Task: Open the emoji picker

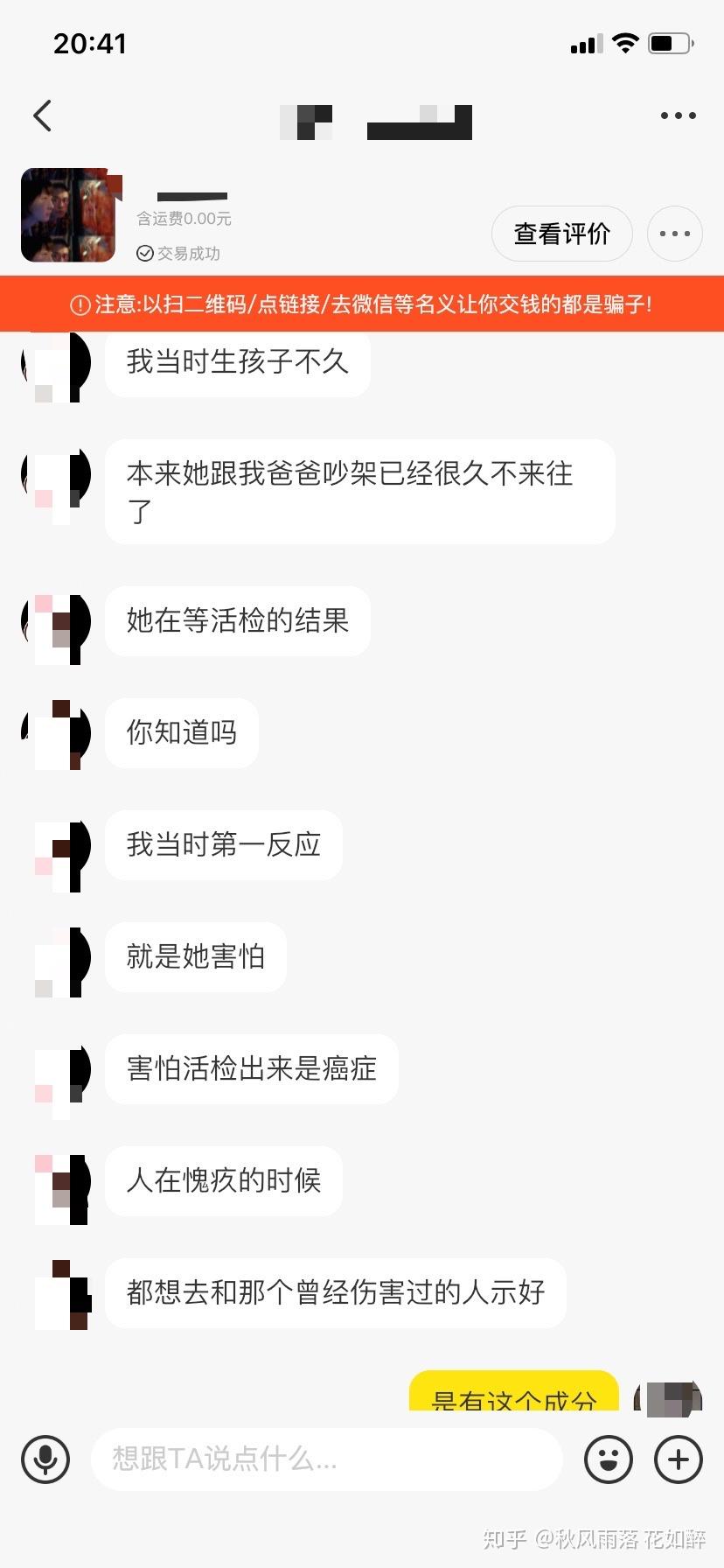Action: (x=608, y=1459)
